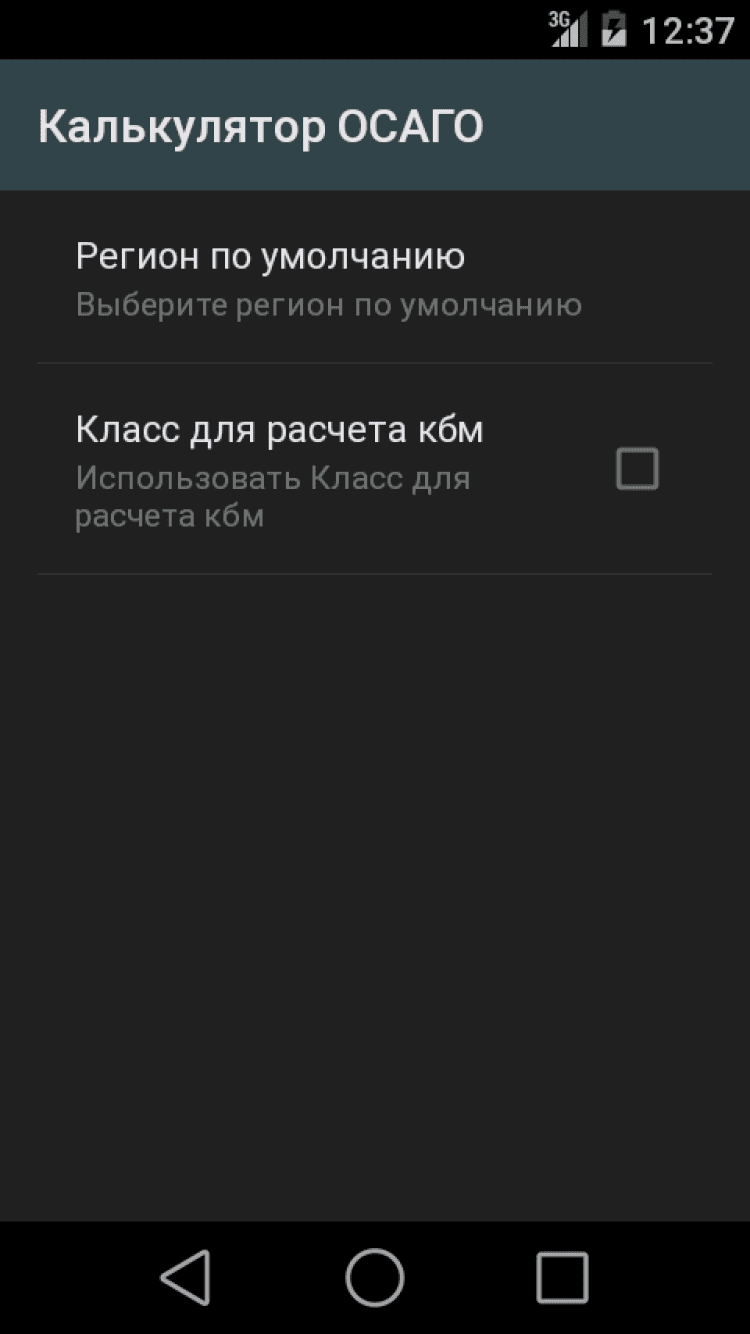750x1334 pixels.
Task: Go back with the system back button
Action: [186, 1277]
